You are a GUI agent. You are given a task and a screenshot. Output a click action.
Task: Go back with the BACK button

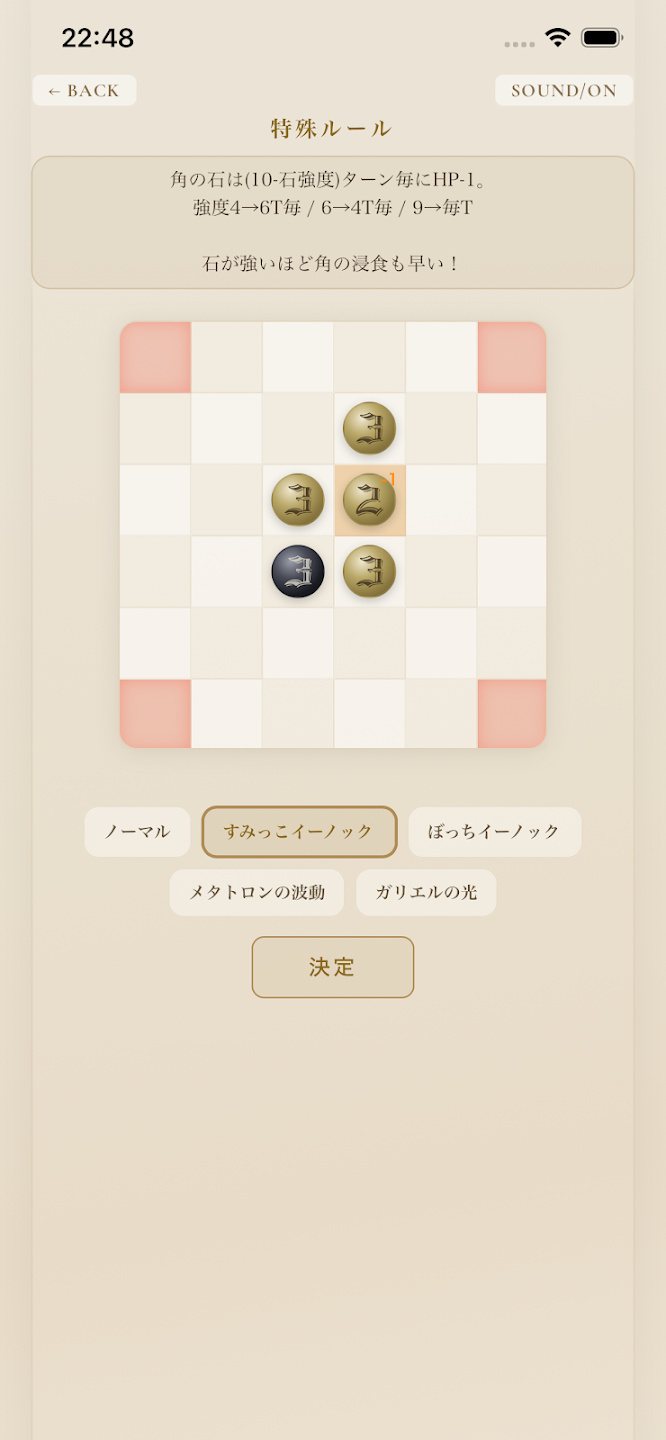tap(84, 90)
